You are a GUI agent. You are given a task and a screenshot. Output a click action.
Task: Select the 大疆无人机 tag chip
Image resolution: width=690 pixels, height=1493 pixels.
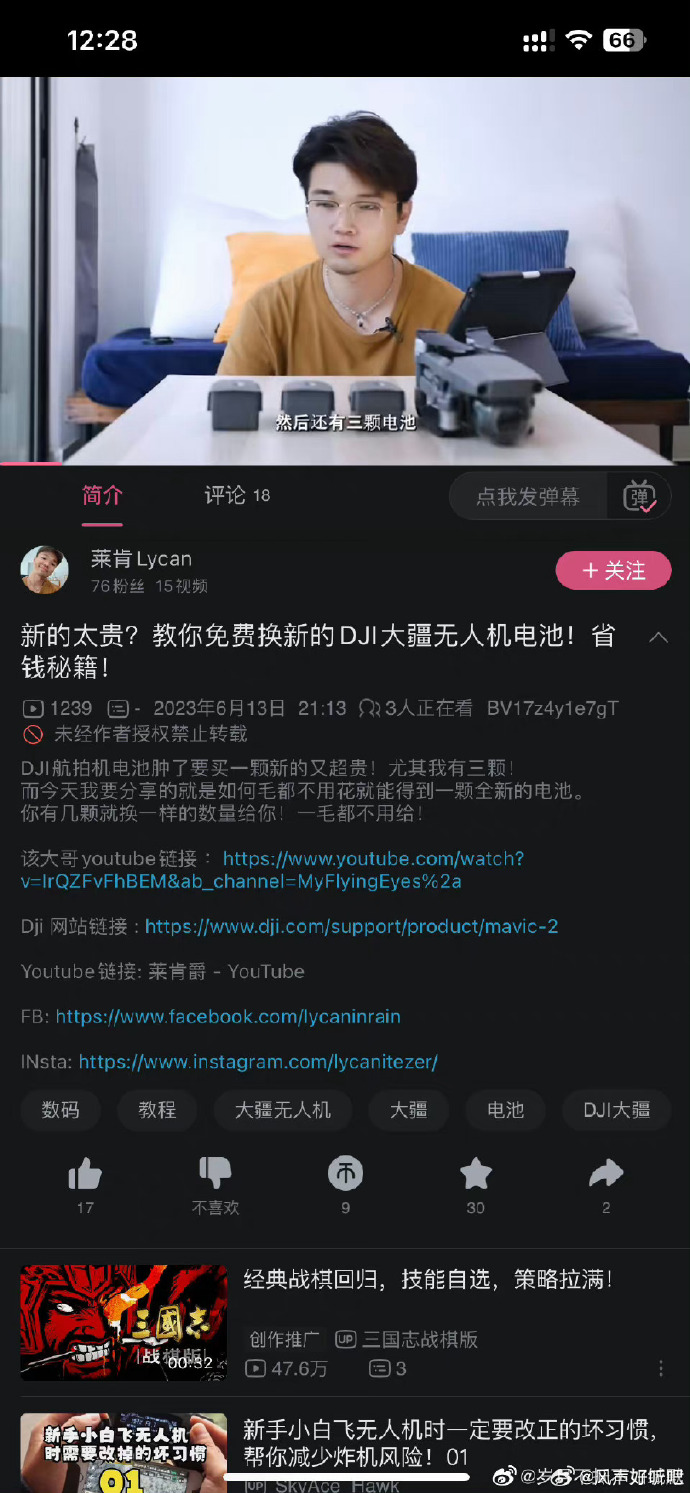click(x=282, y=1109)
